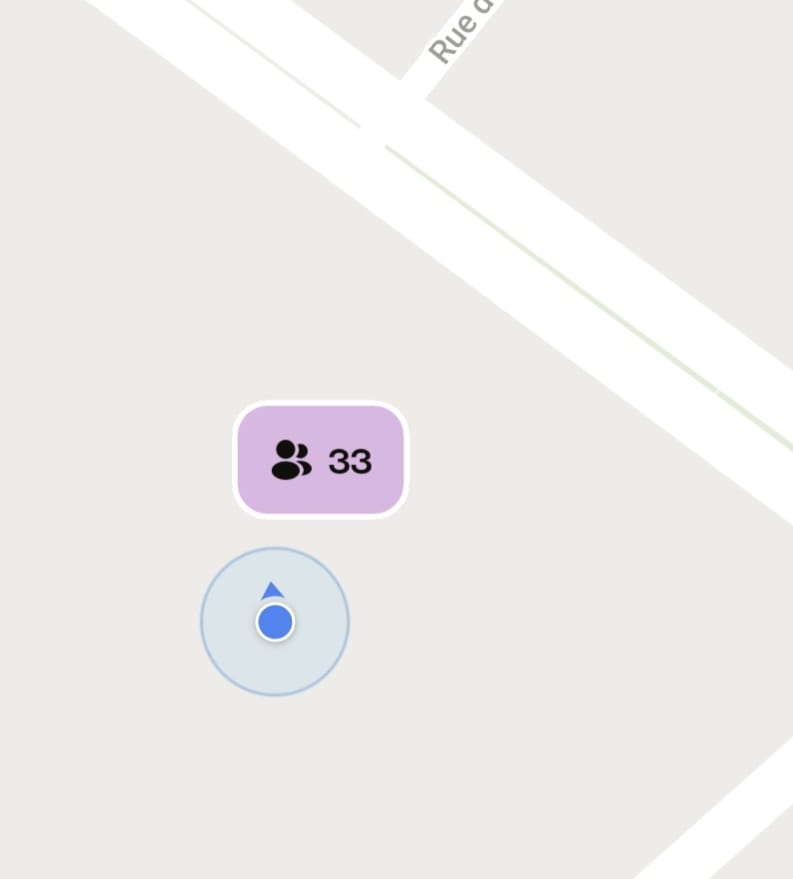Viewport: 793px width, 879px height.
Task: Open the purple 33 people cluster marker
Action: 321,460
